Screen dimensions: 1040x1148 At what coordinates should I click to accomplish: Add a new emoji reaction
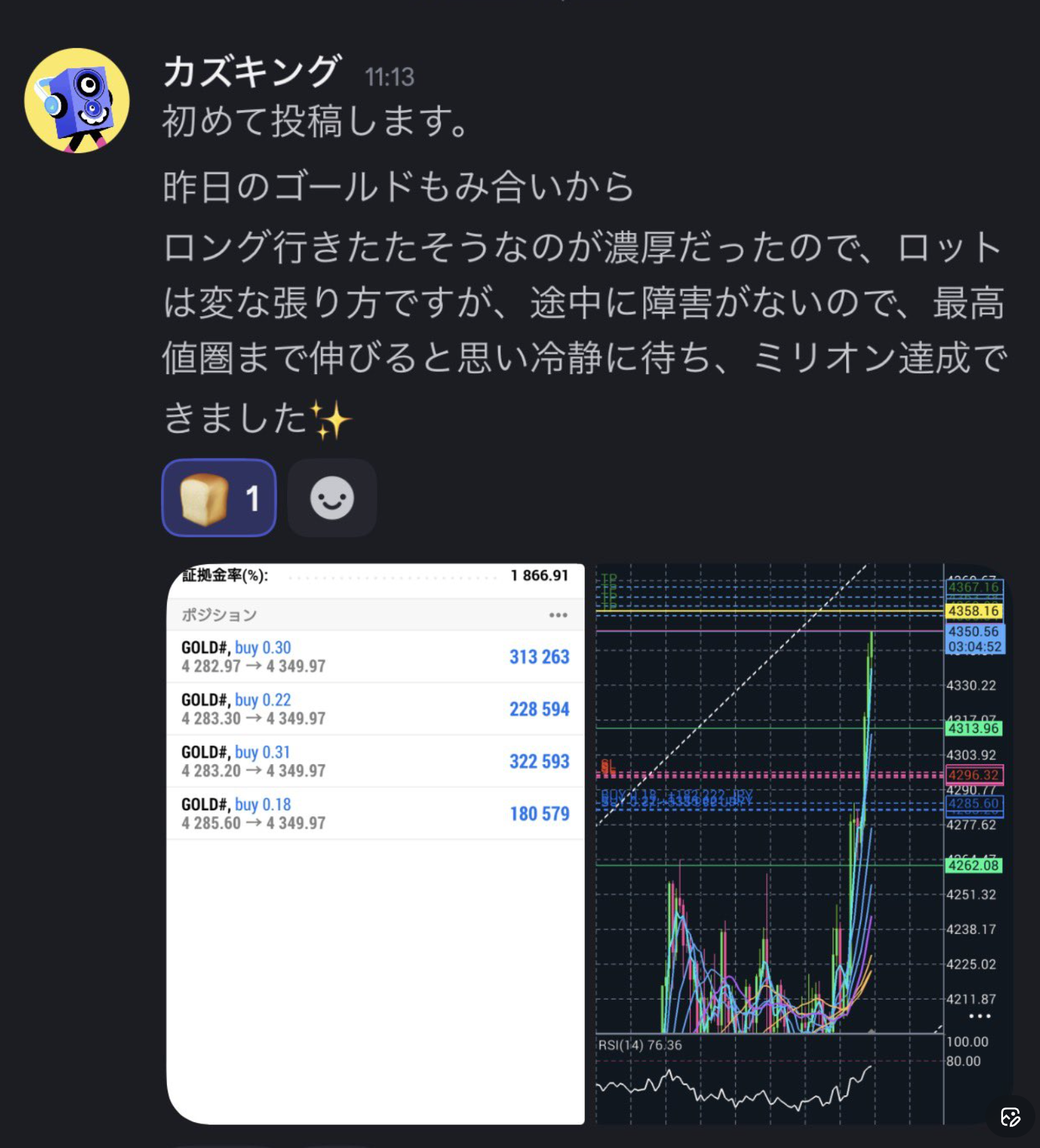tap(332, 498)
